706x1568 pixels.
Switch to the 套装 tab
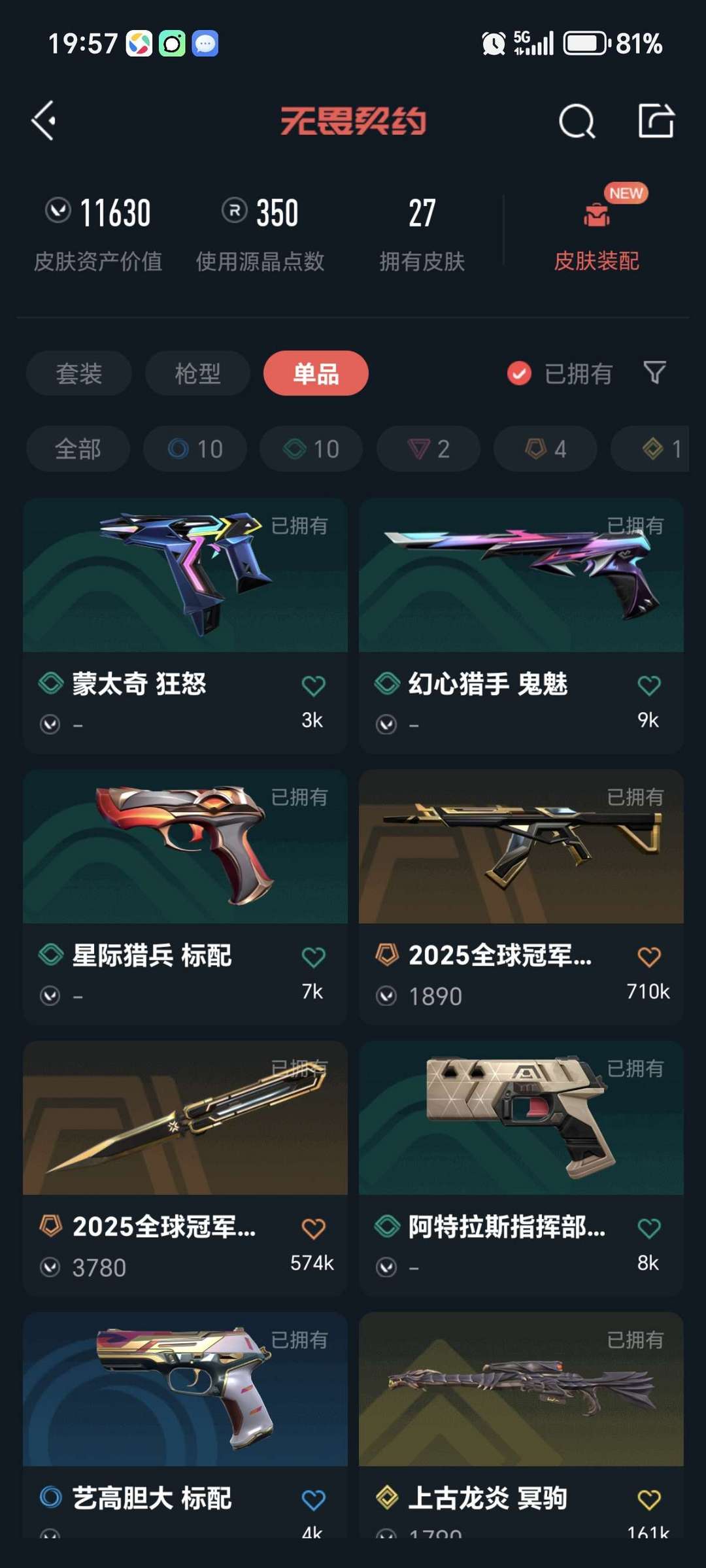(x=78, y=373)
